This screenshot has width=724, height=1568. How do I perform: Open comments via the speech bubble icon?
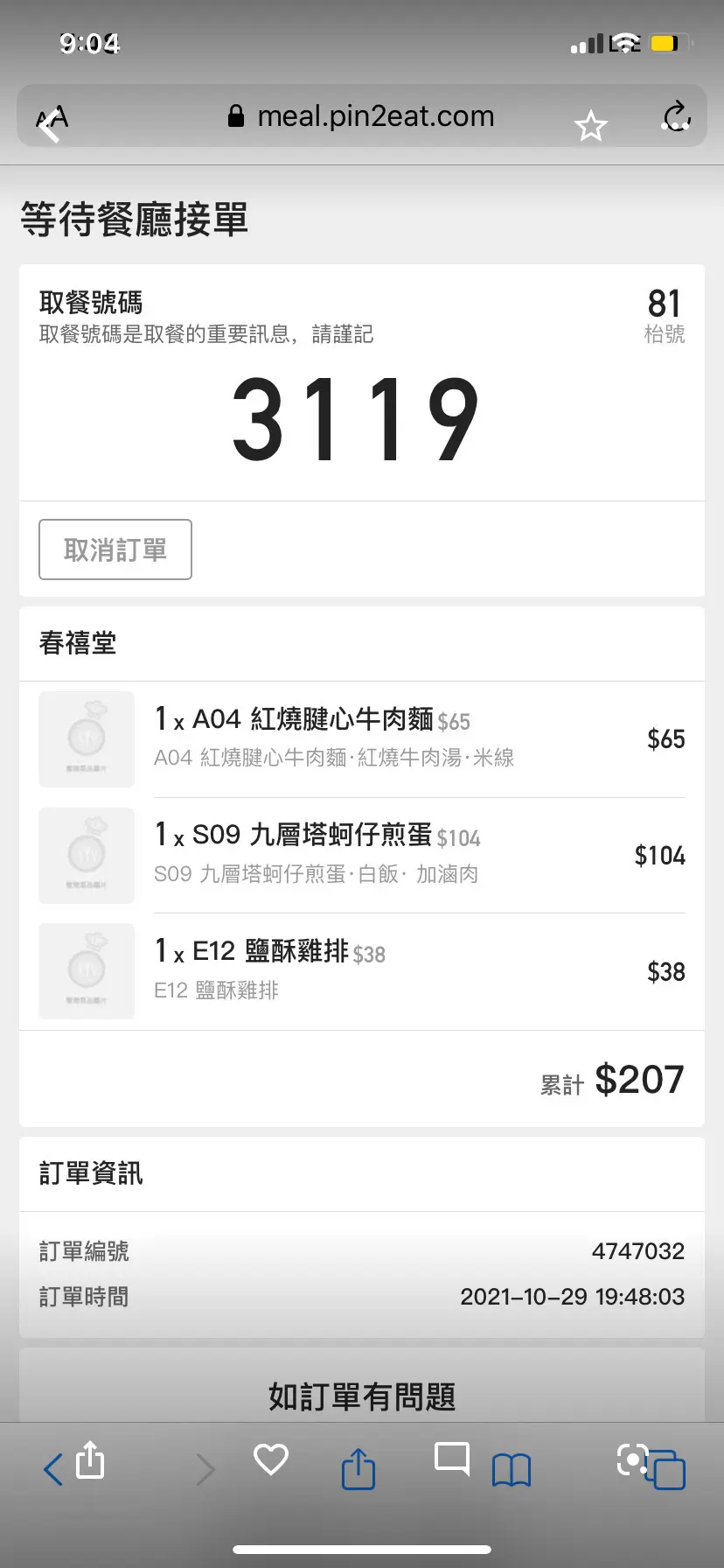pyautogui.click(x=452, y=1459)
